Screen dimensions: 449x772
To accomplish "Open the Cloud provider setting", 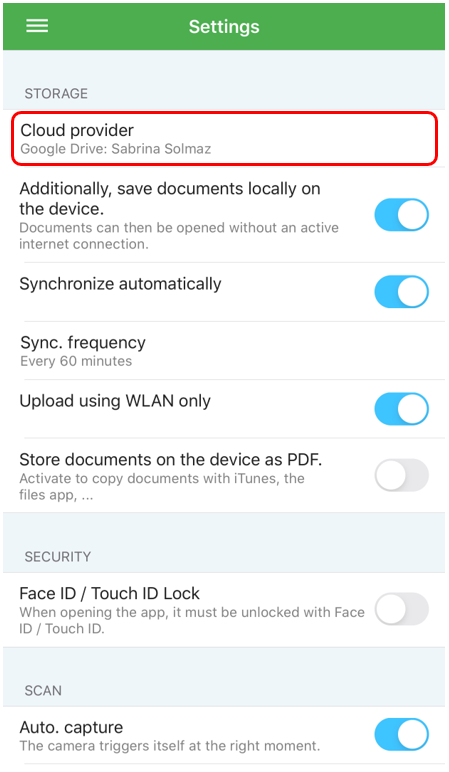I will coord(224,138).
